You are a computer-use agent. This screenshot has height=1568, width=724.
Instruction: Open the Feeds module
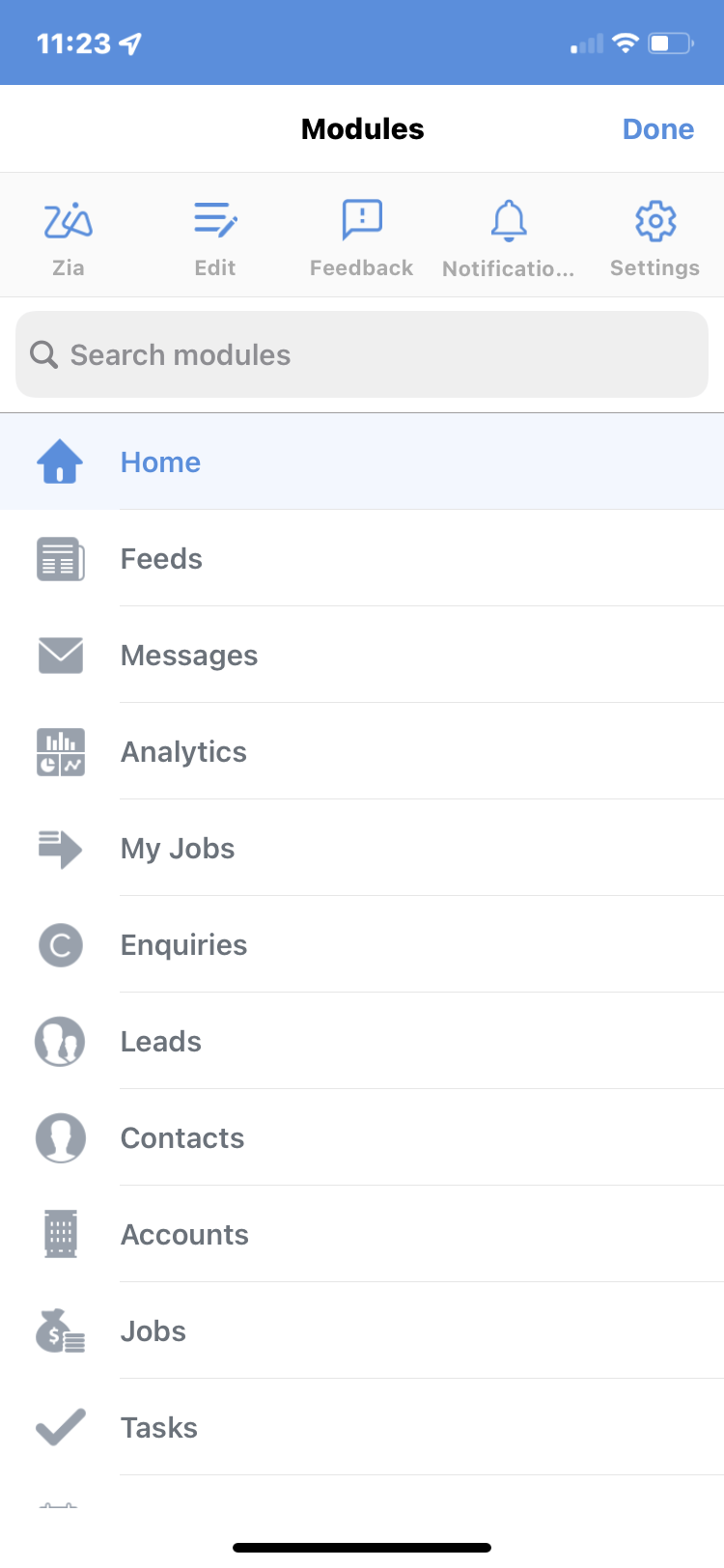tap(362, 558)
